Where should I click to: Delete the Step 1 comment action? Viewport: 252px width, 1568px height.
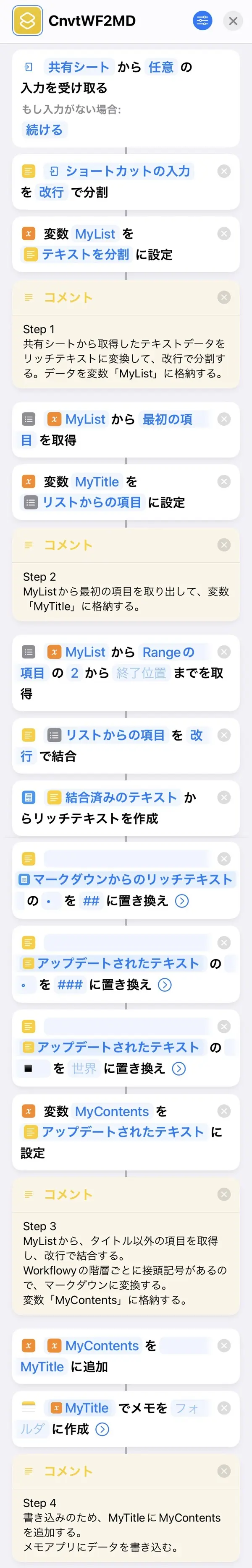pyautogui.click(x=224, y=298)
